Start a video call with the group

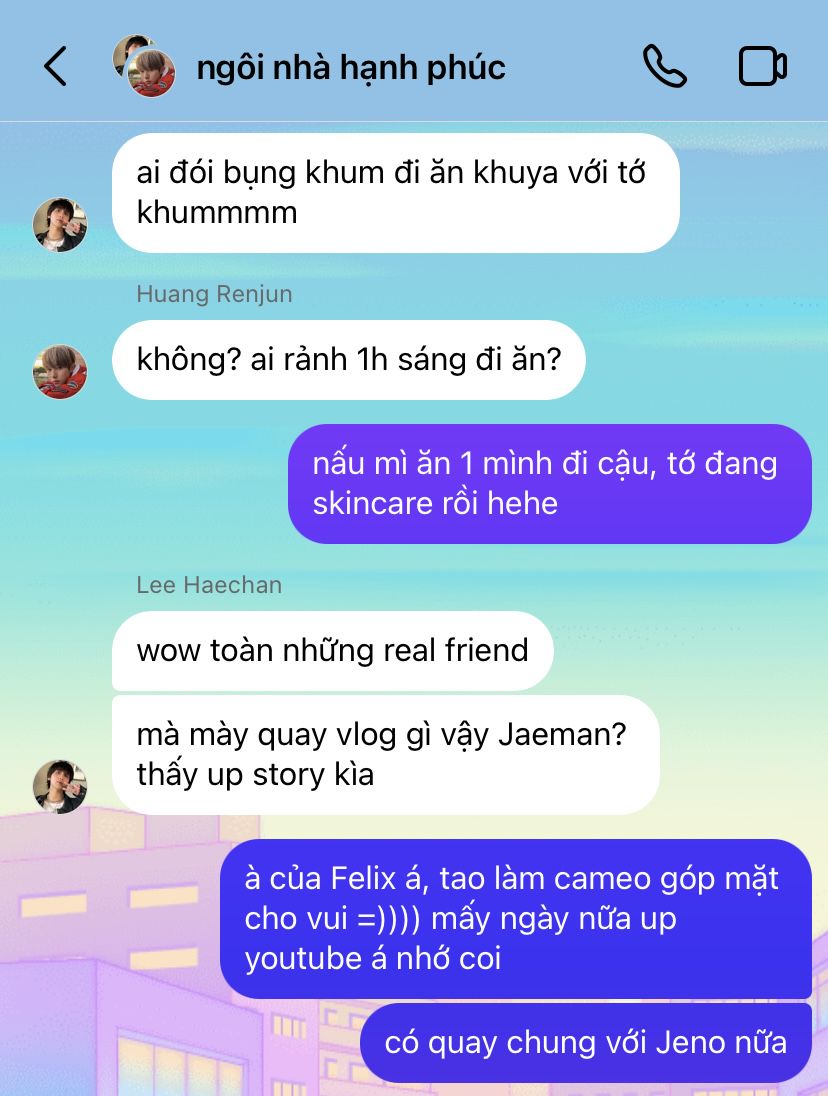(x=762, y=67)
